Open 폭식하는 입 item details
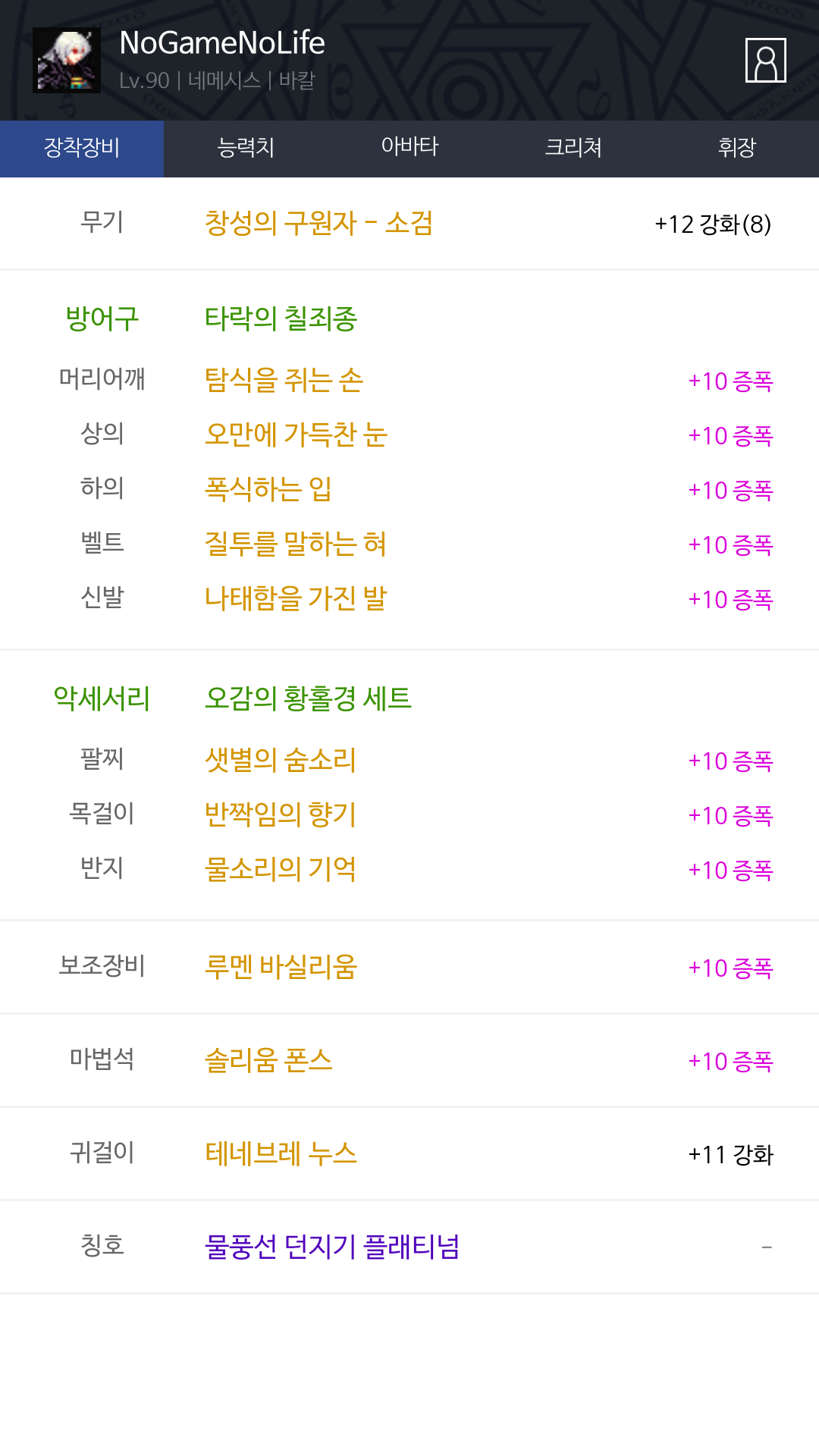Screen dimensions: 819x1456 268,489
